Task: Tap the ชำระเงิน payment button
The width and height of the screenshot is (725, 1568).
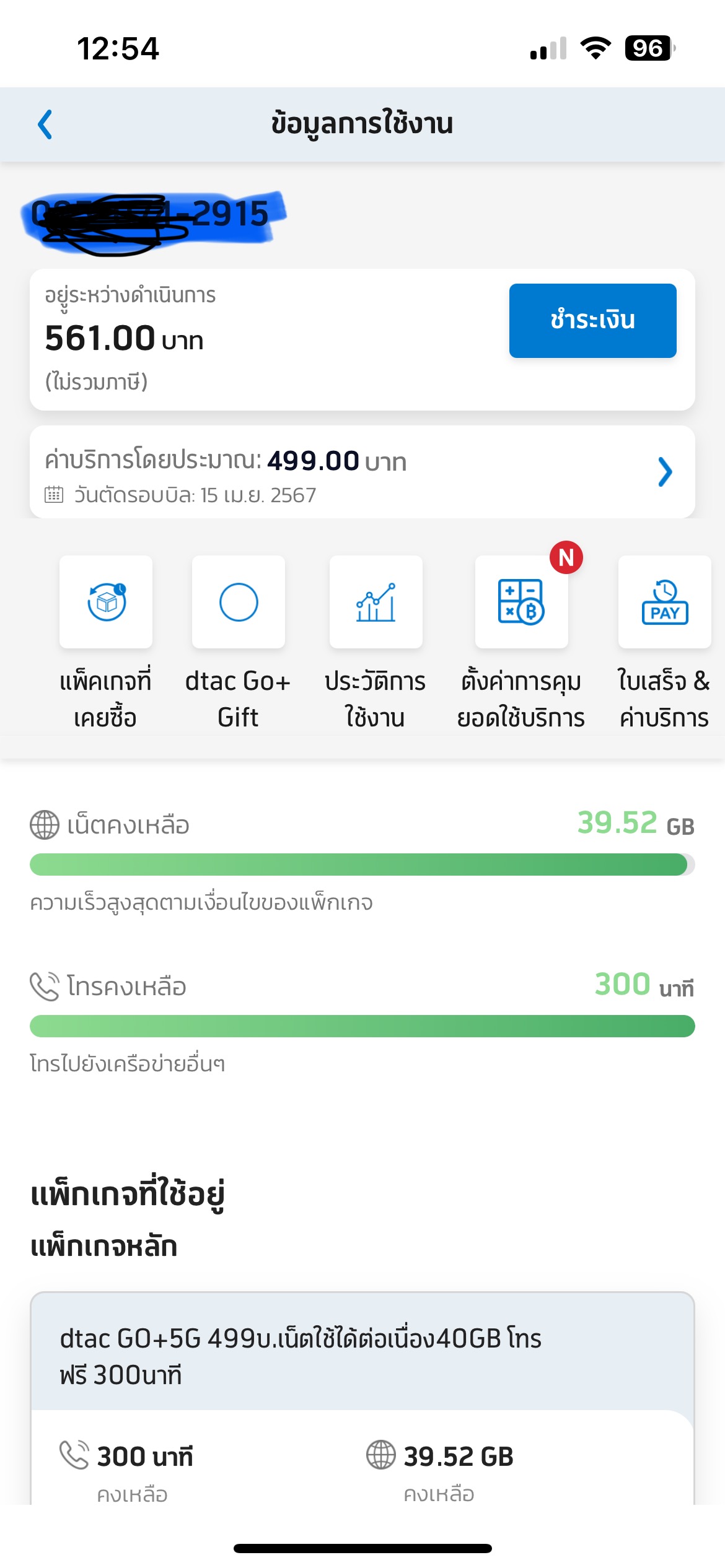Action: [x=592, y=321]
